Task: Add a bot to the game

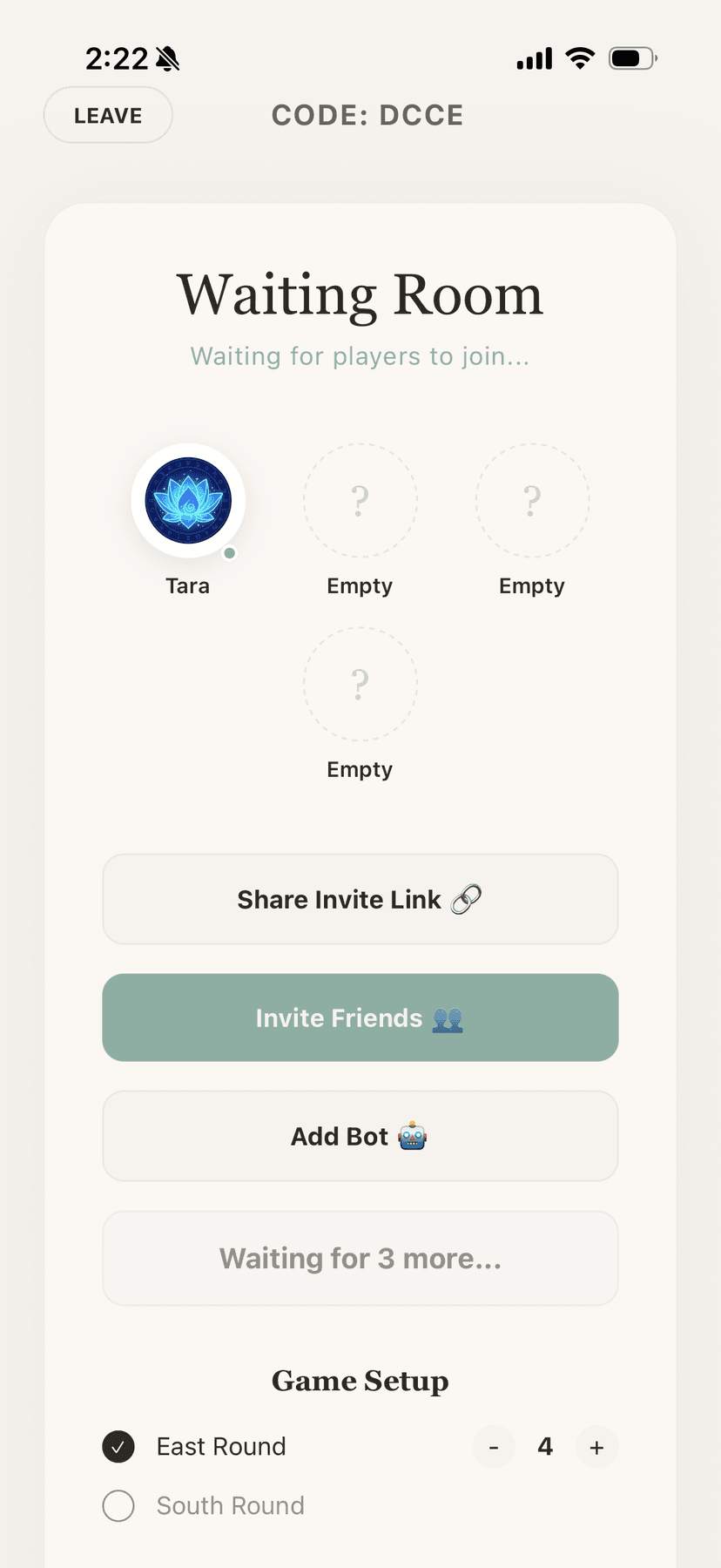Action: 360,1136
